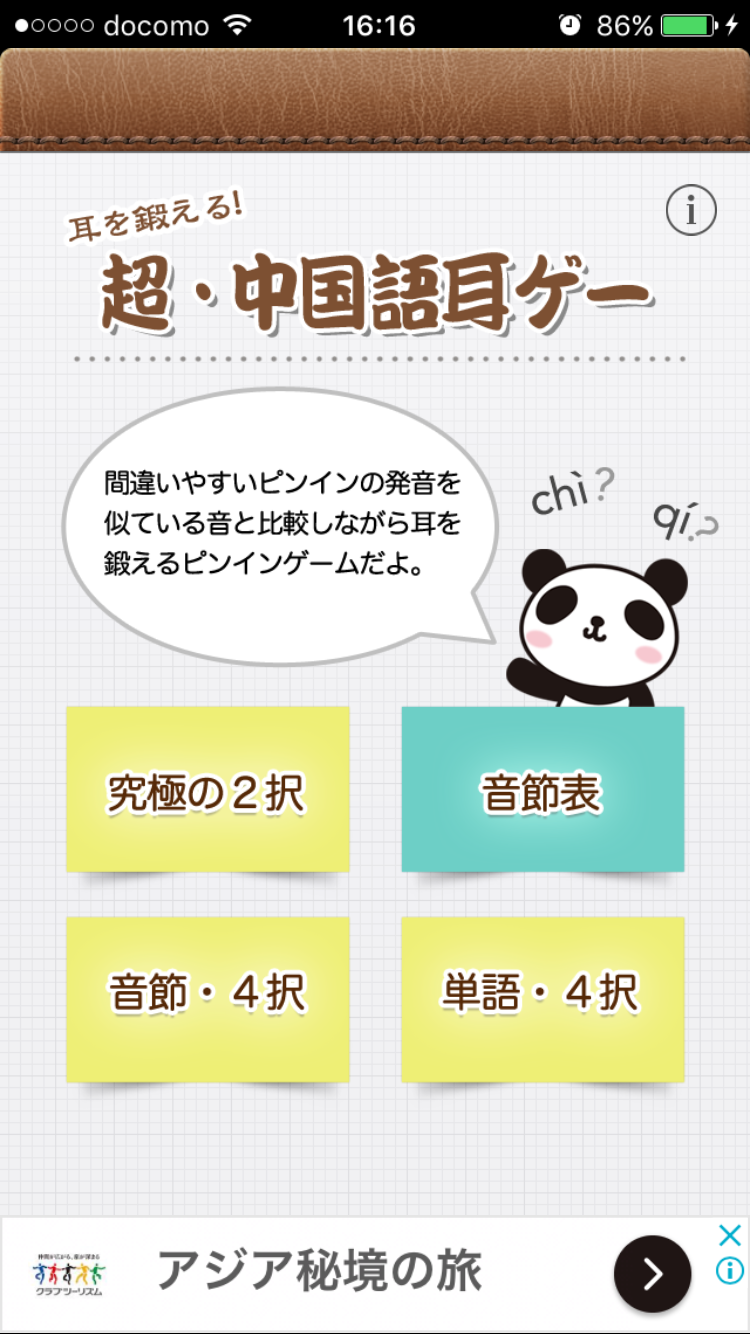Select the 音節・4択 mode
The width and height of the screenshot is (750, 1334).
pyautogui.click(x=208, y=999)
